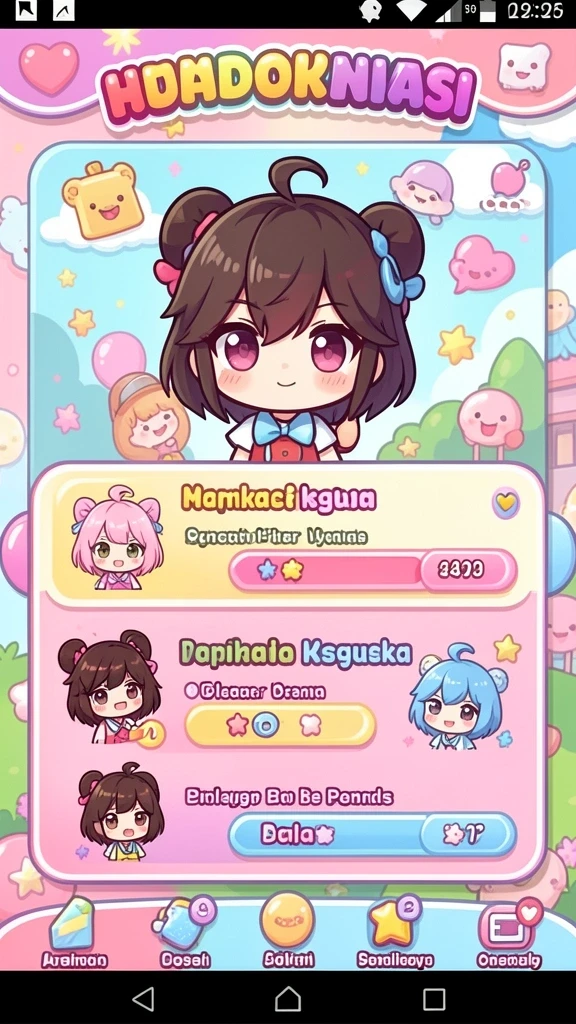576x1024 pixels.
Task: Open the white smiley marshmallow icon at top
Action: (524, 66)
